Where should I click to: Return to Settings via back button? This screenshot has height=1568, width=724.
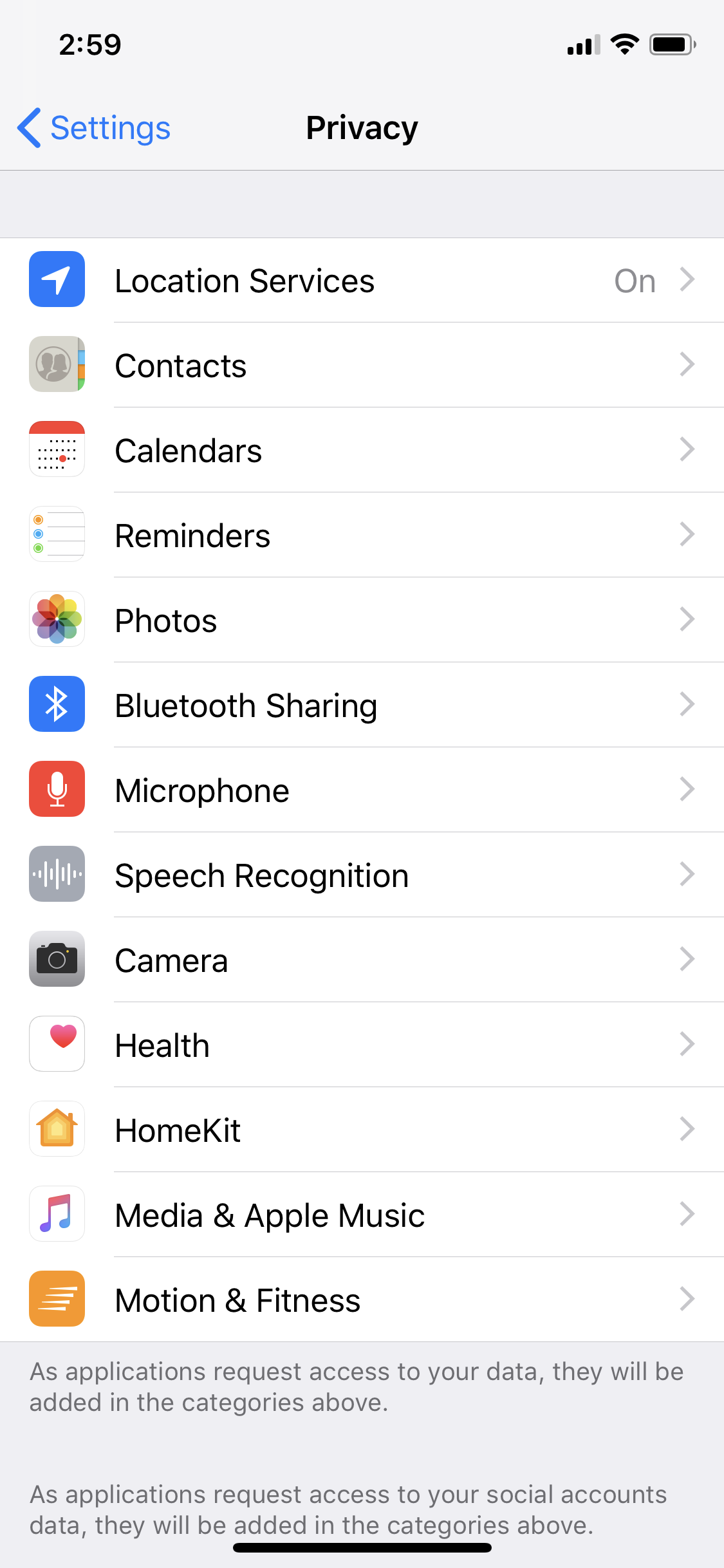tap(93, 128)
